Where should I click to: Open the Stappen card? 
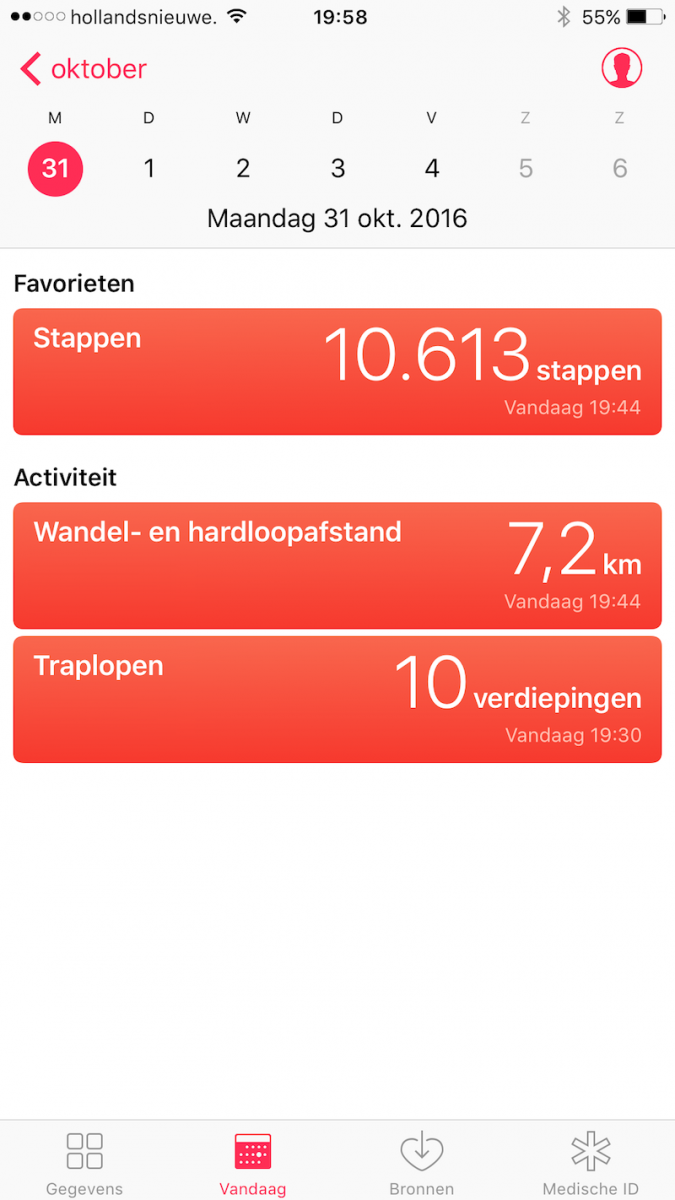(337, 372)
